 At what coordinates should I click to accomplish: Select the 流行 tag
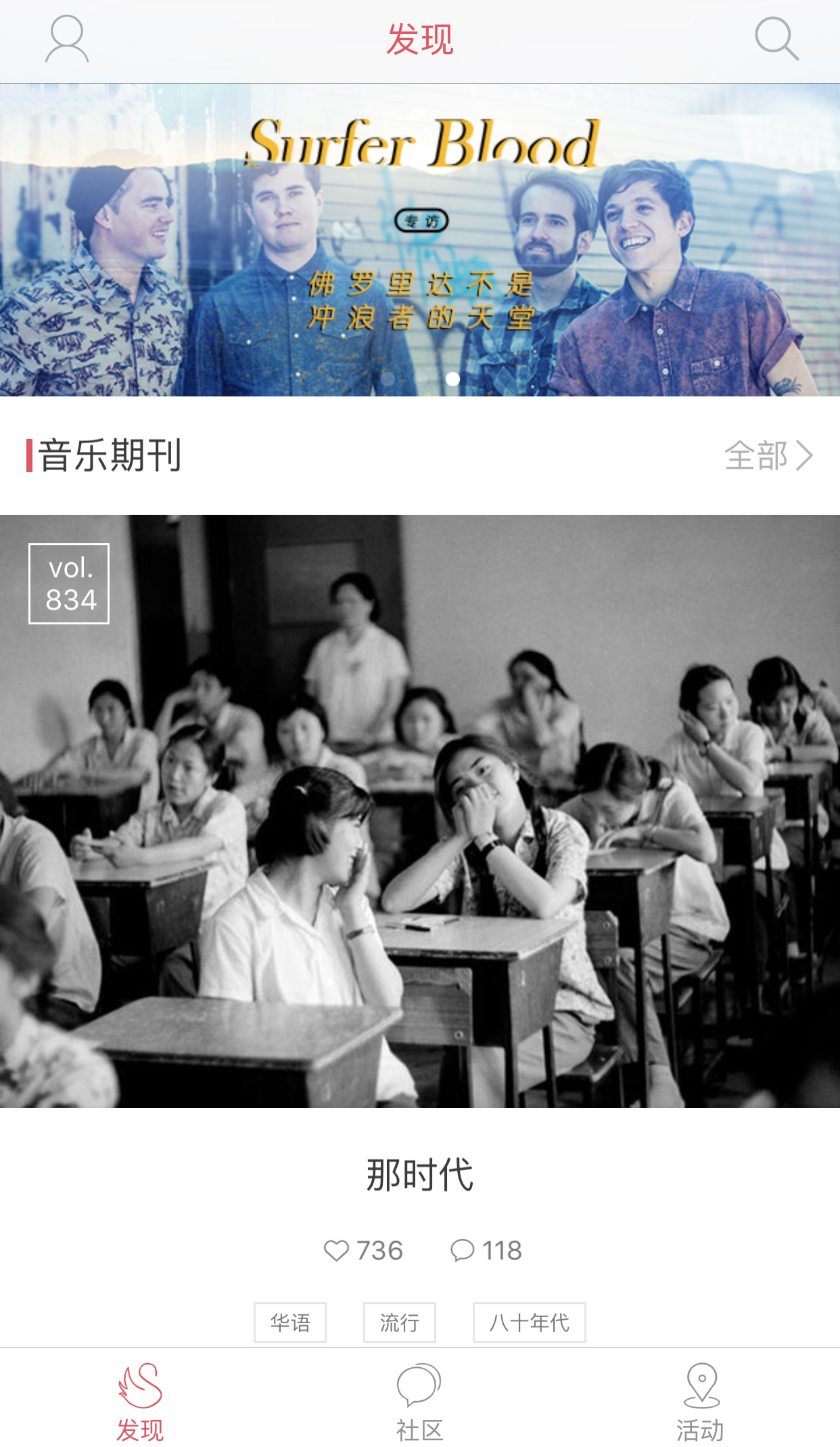(400, 1322)
